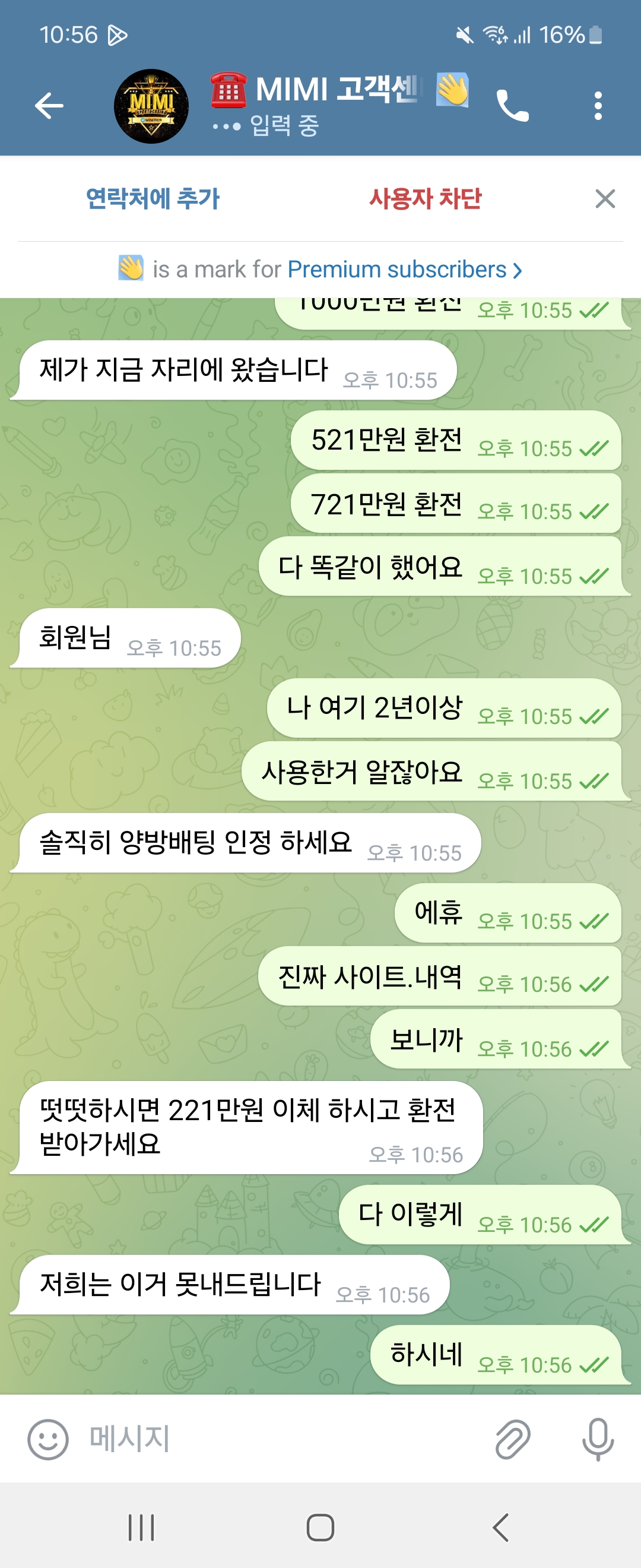Open recent apps from navigation bar
This screenshot has width=641, height=1568.
[141, 1527]
